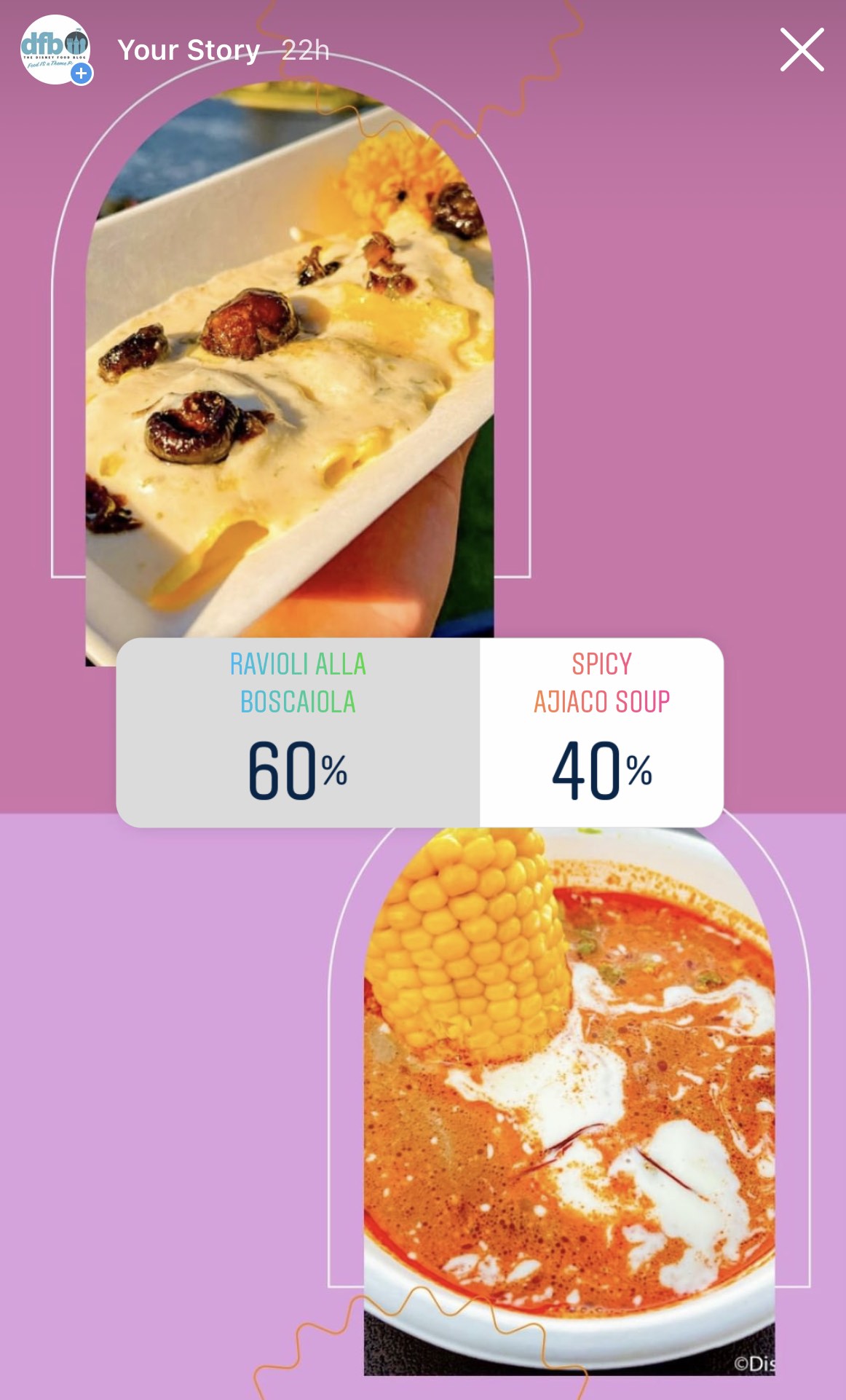Viewport: 846px width, 1400px height.
Task: Close the story viewer
Action: coord(802,50)
